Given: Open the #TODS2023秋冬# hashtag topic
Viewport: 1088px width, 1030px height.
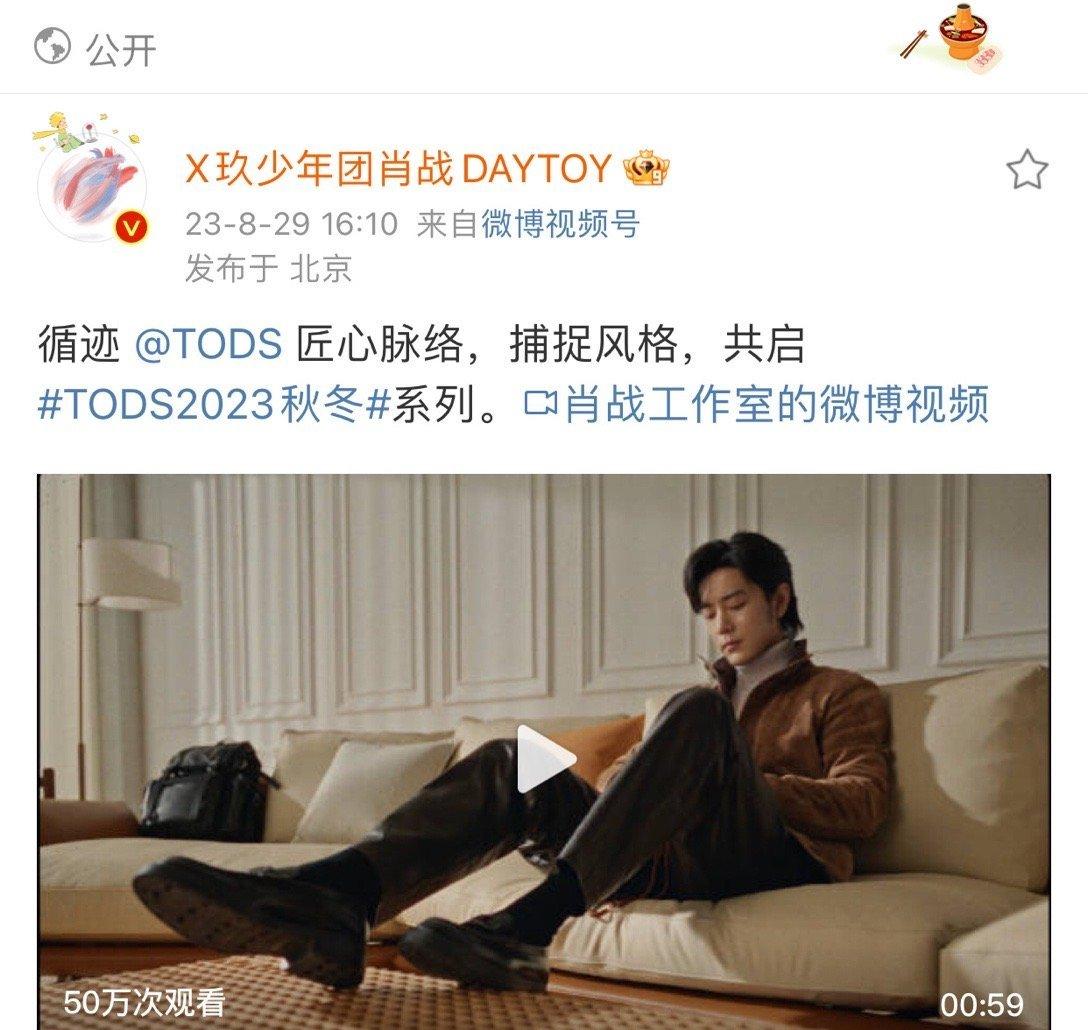Looking at the screenshot, I should click(x=213, y=405).
